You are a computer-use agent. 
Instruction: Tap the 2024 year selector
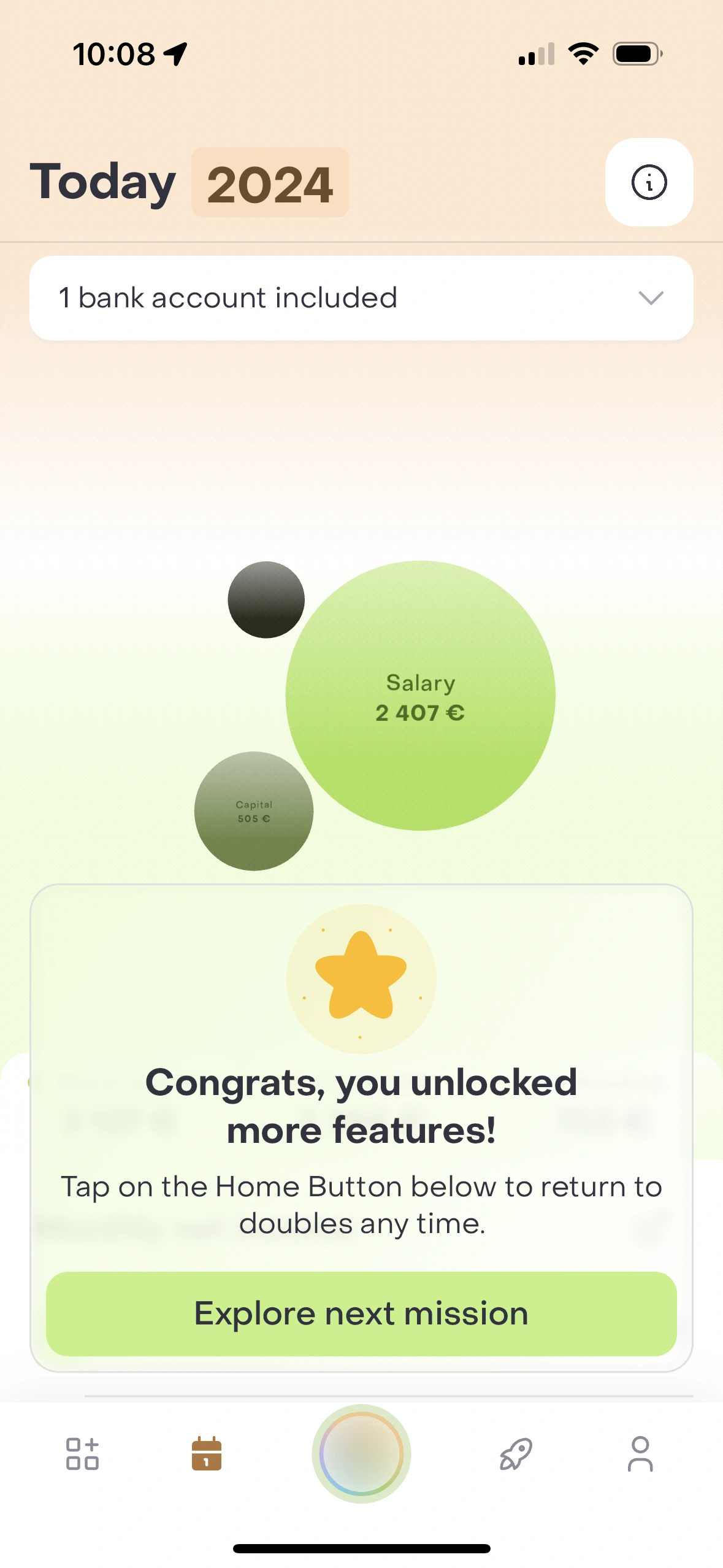point(270,183)
